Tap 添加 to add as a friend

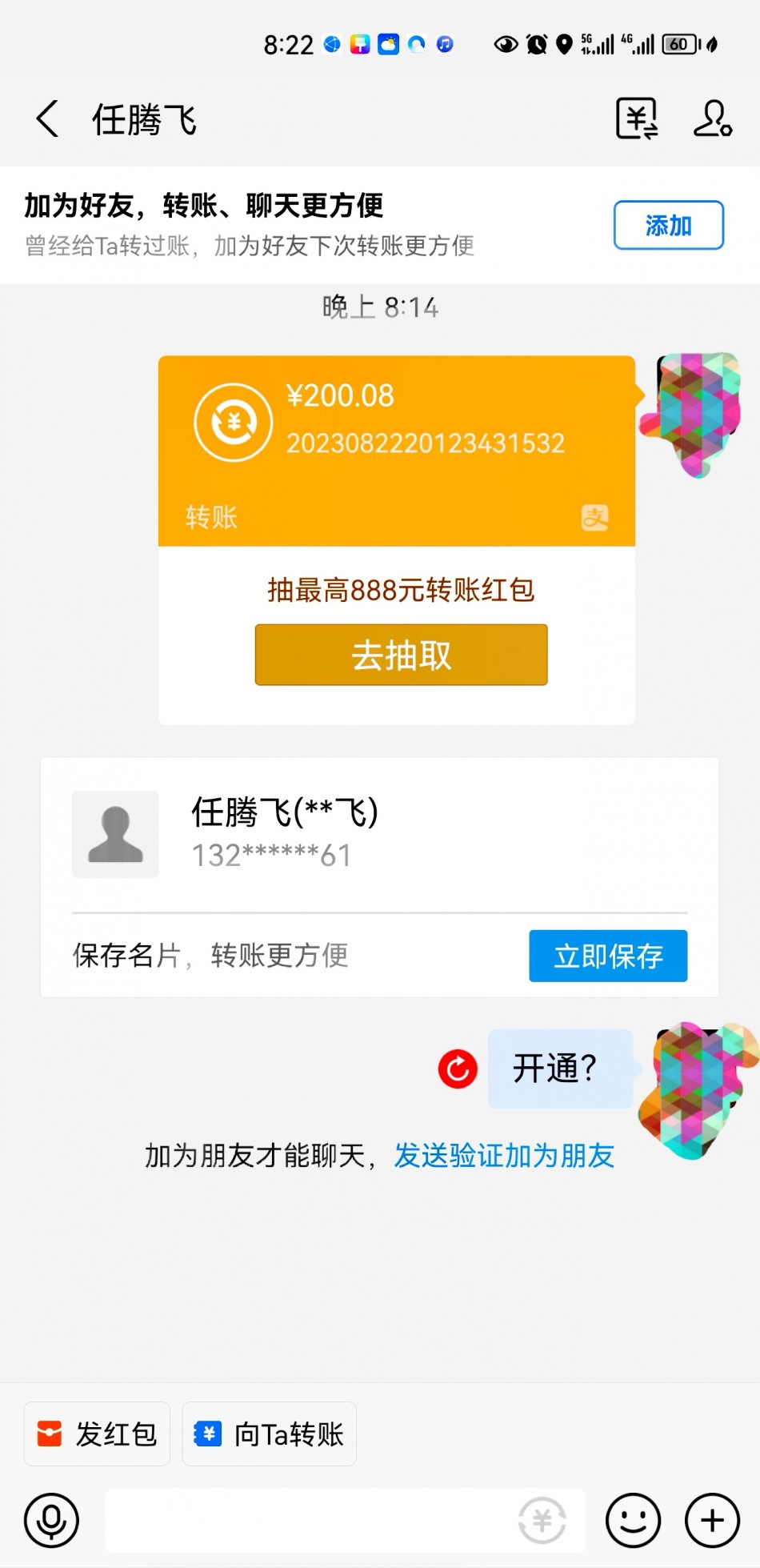tap(668, 225)
